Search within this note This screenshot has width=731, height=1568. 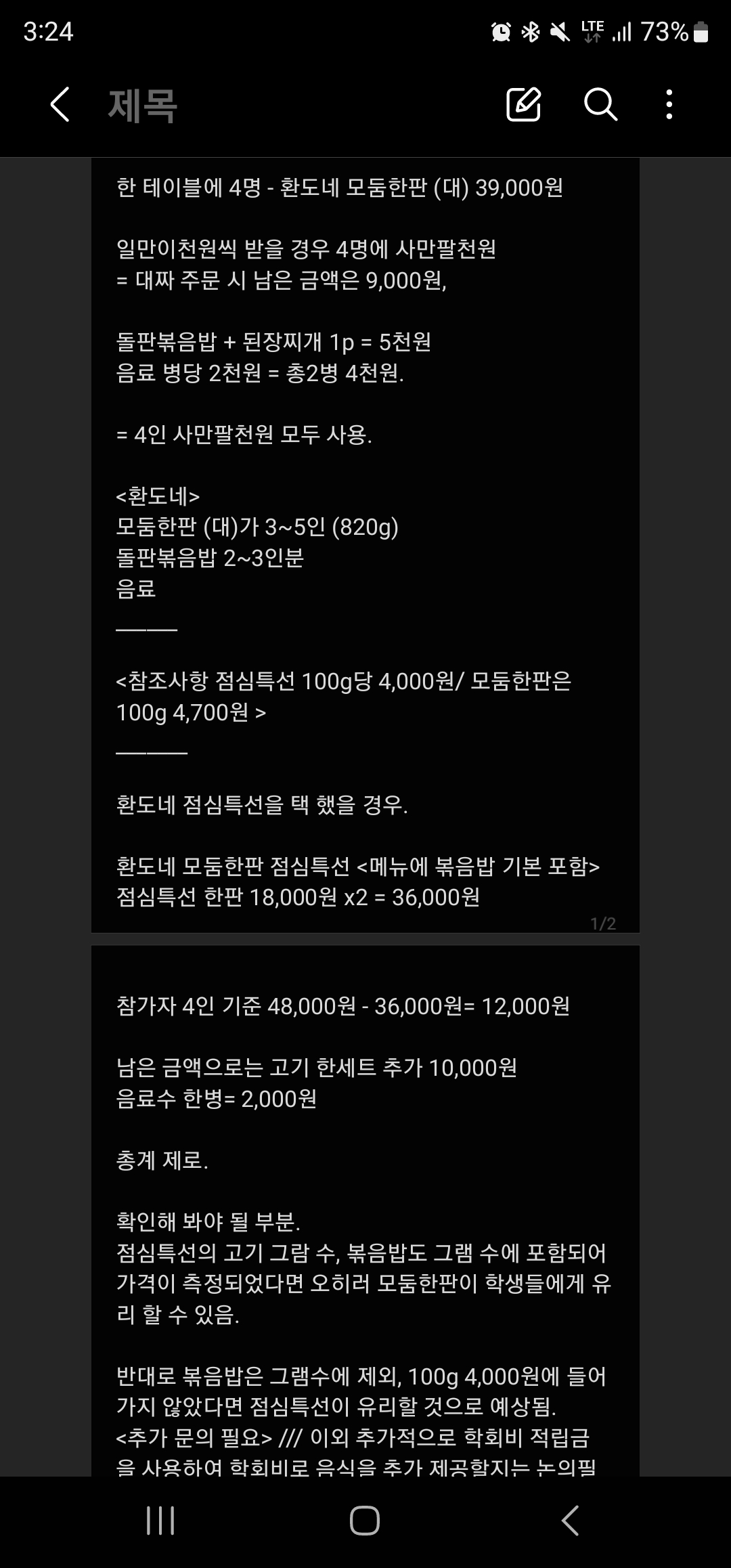600,104
